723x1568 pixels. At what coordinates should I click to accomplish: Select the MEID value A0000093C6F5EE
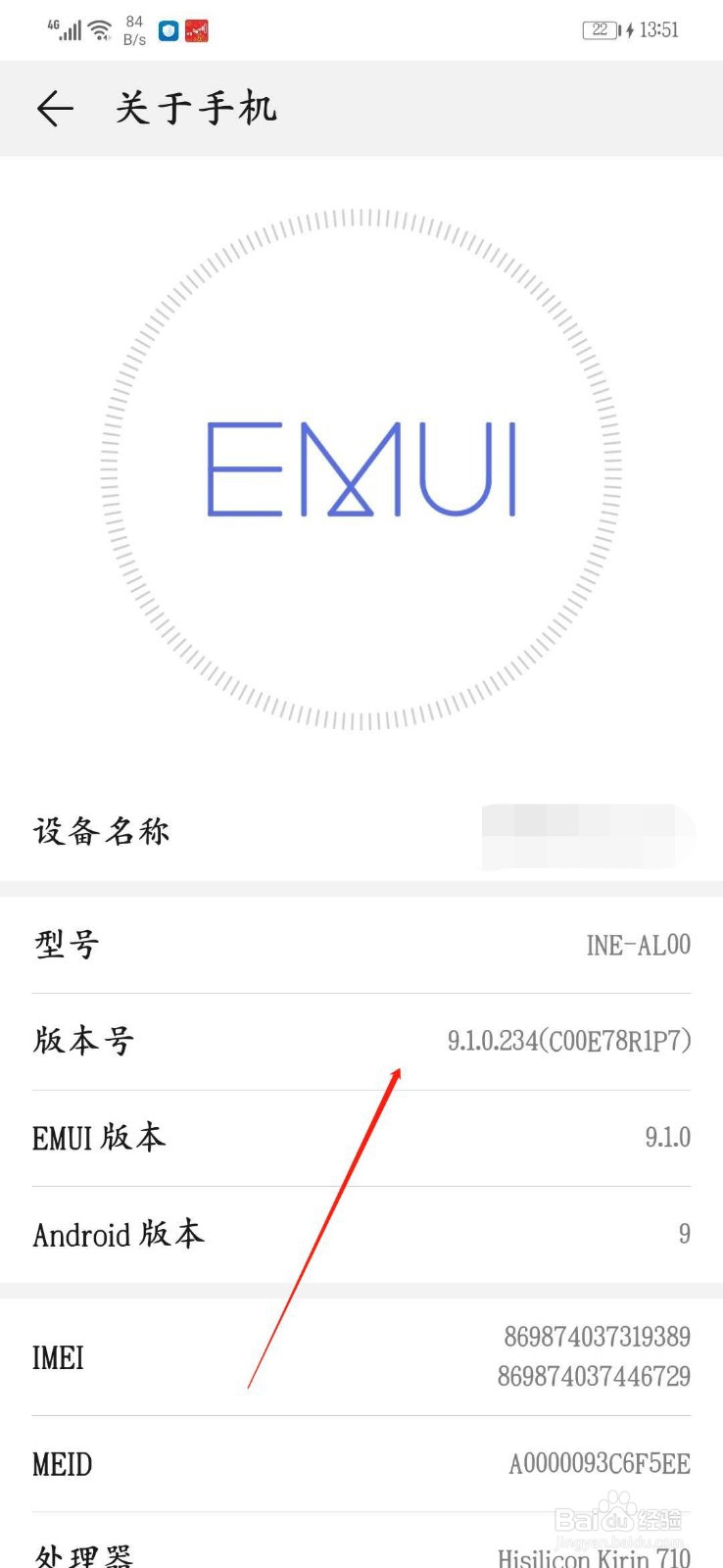[x=598, y=1464]
